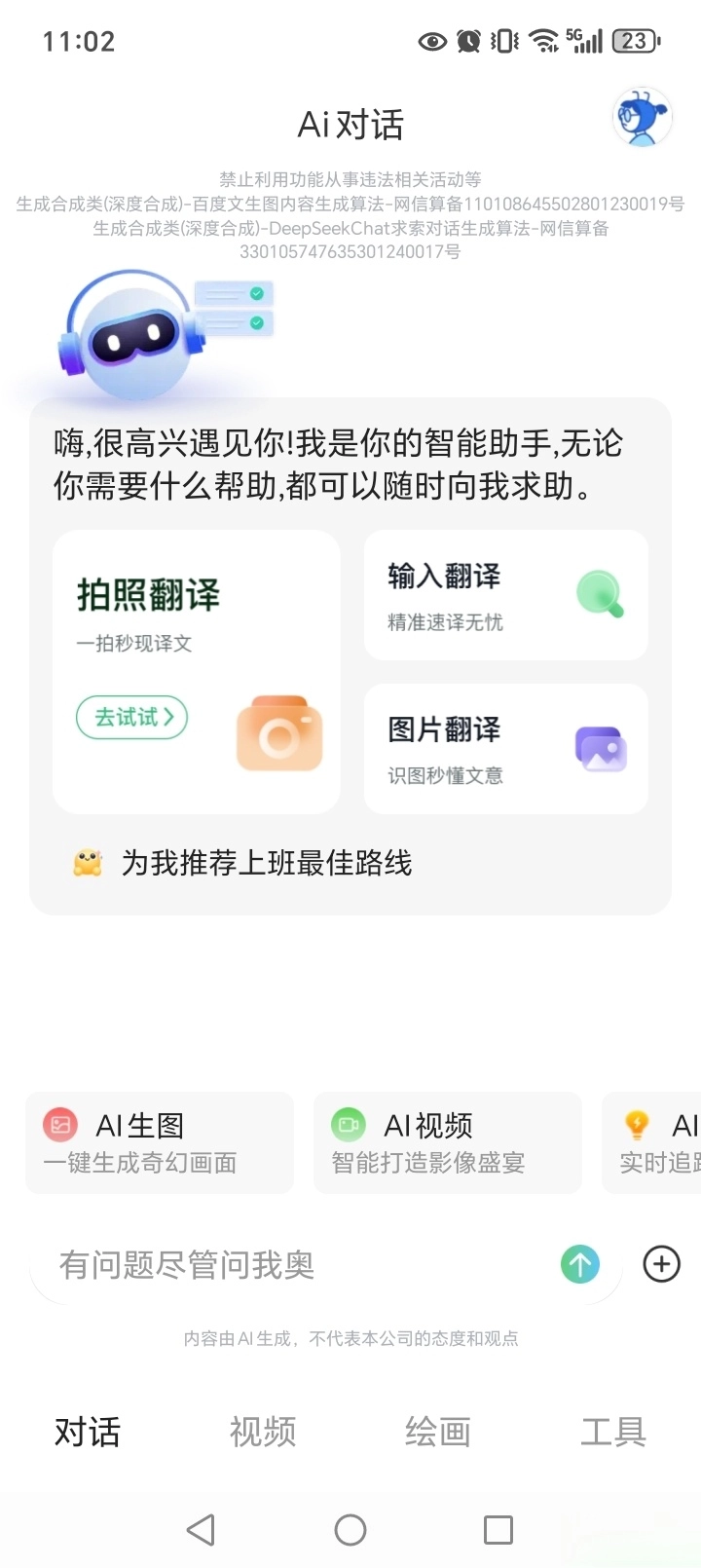
Task: Switch to the 视频 tab
Action: (262, 1432)
